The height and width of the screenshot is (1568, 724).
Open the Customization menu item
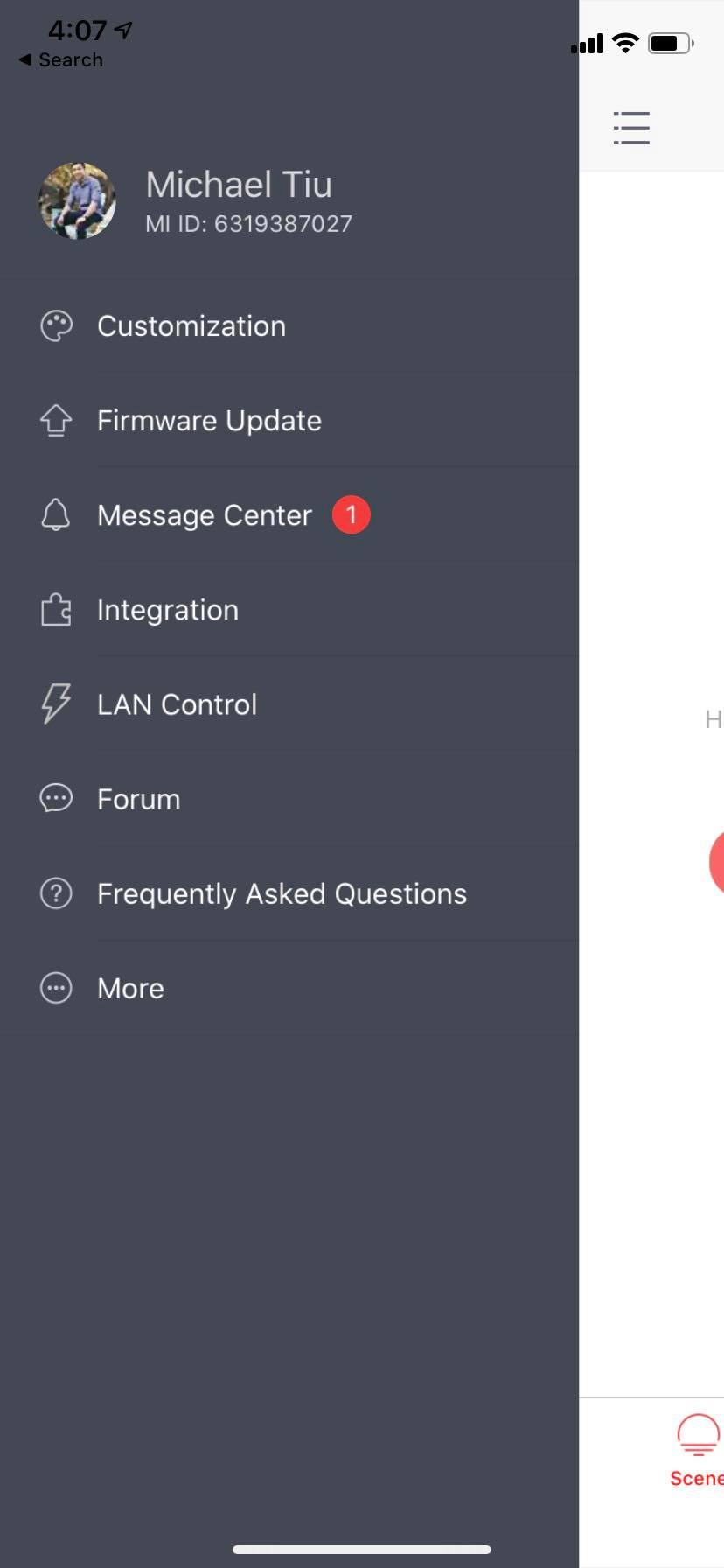[x=191, y=326]
